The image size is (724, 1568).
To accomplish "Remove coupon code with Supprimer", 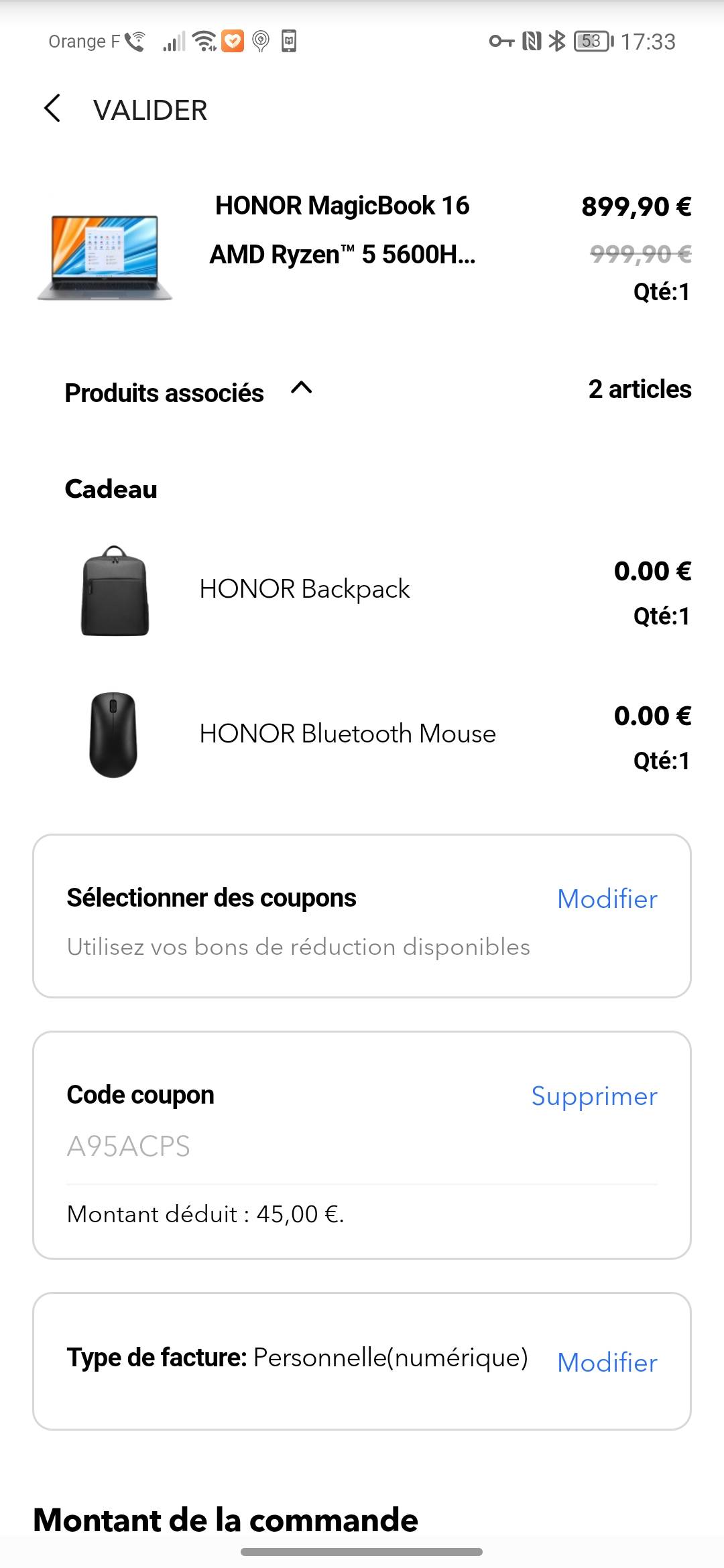I will [x=594, y=1096].
